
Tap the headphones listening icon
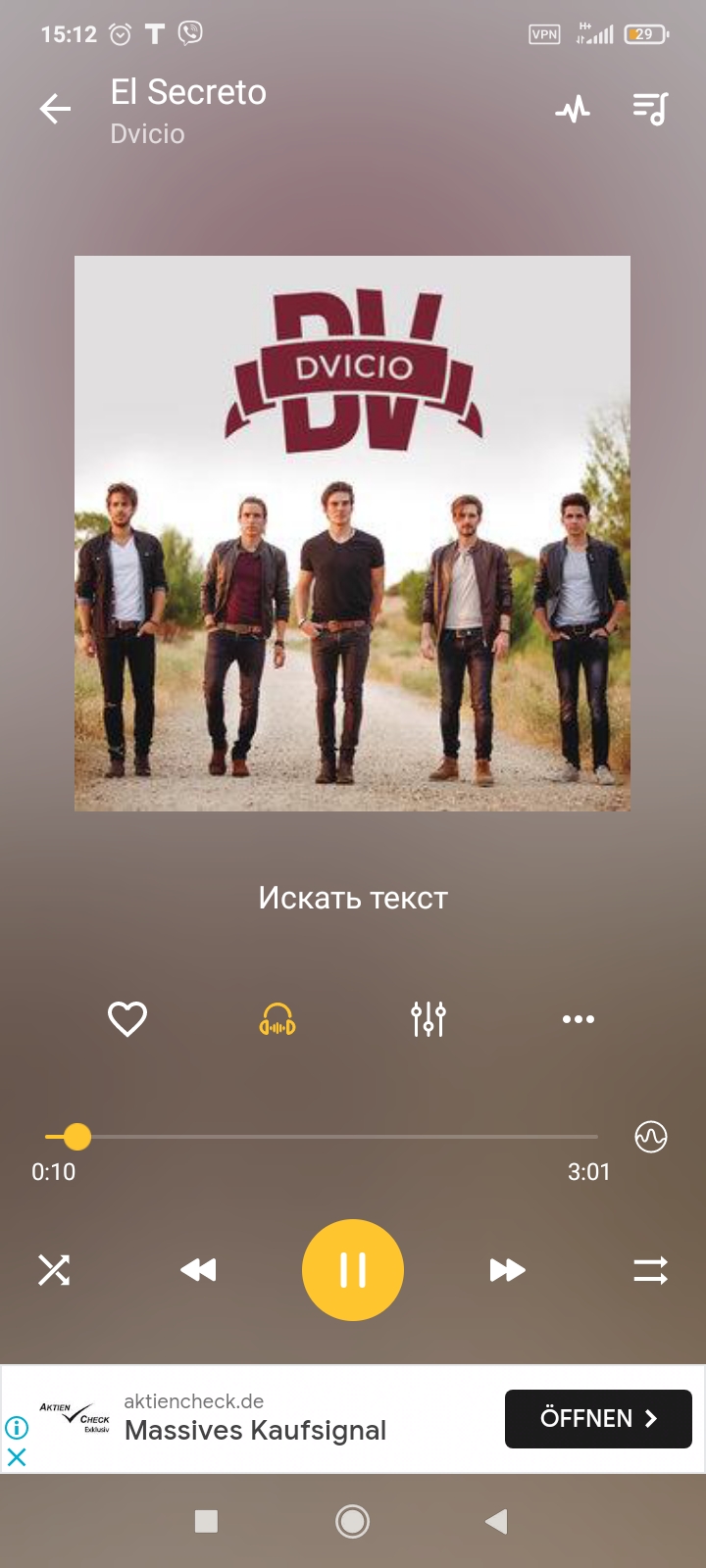pyautogui.click(x=277, y=1019)
